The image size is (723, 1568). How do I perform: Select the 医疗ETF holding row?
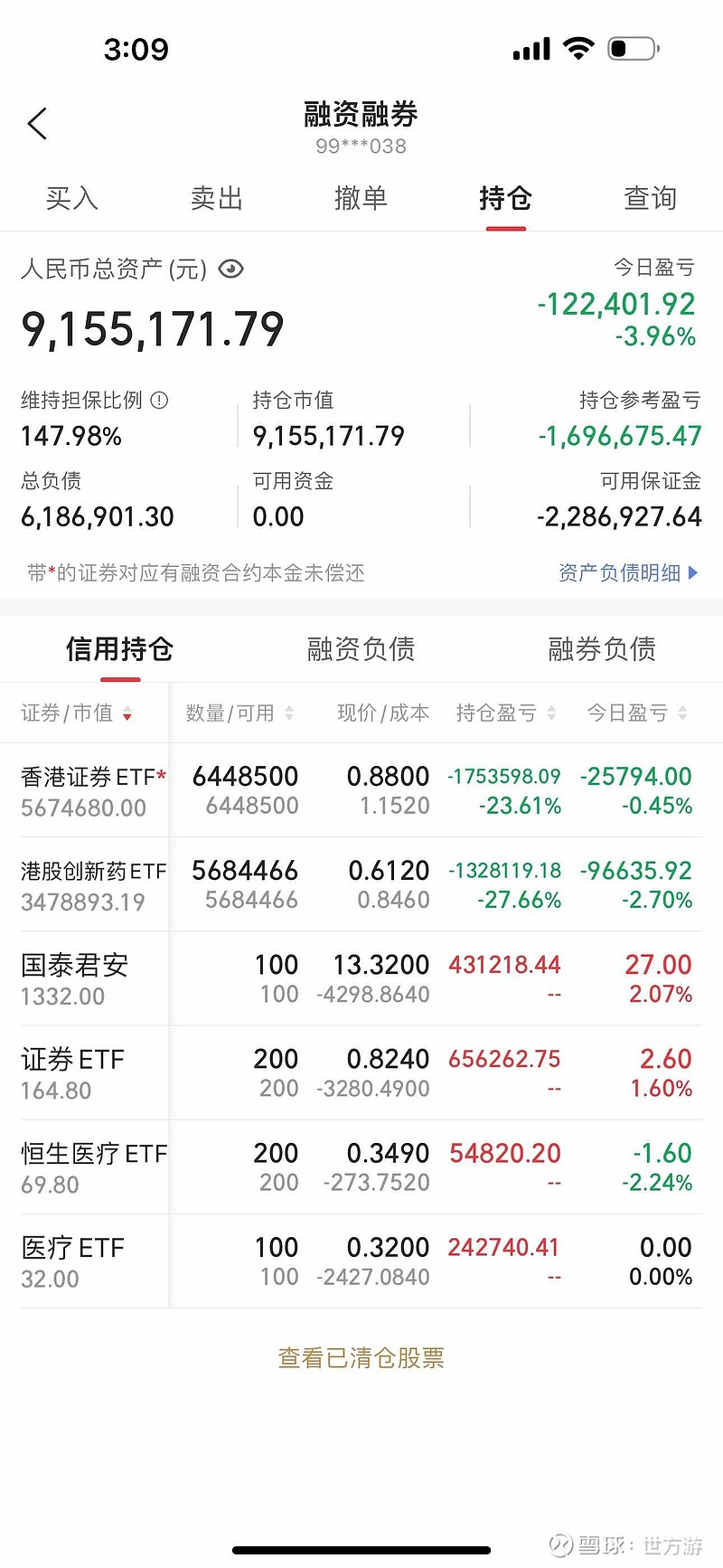pyautogui.click(x=361, y=1261)
